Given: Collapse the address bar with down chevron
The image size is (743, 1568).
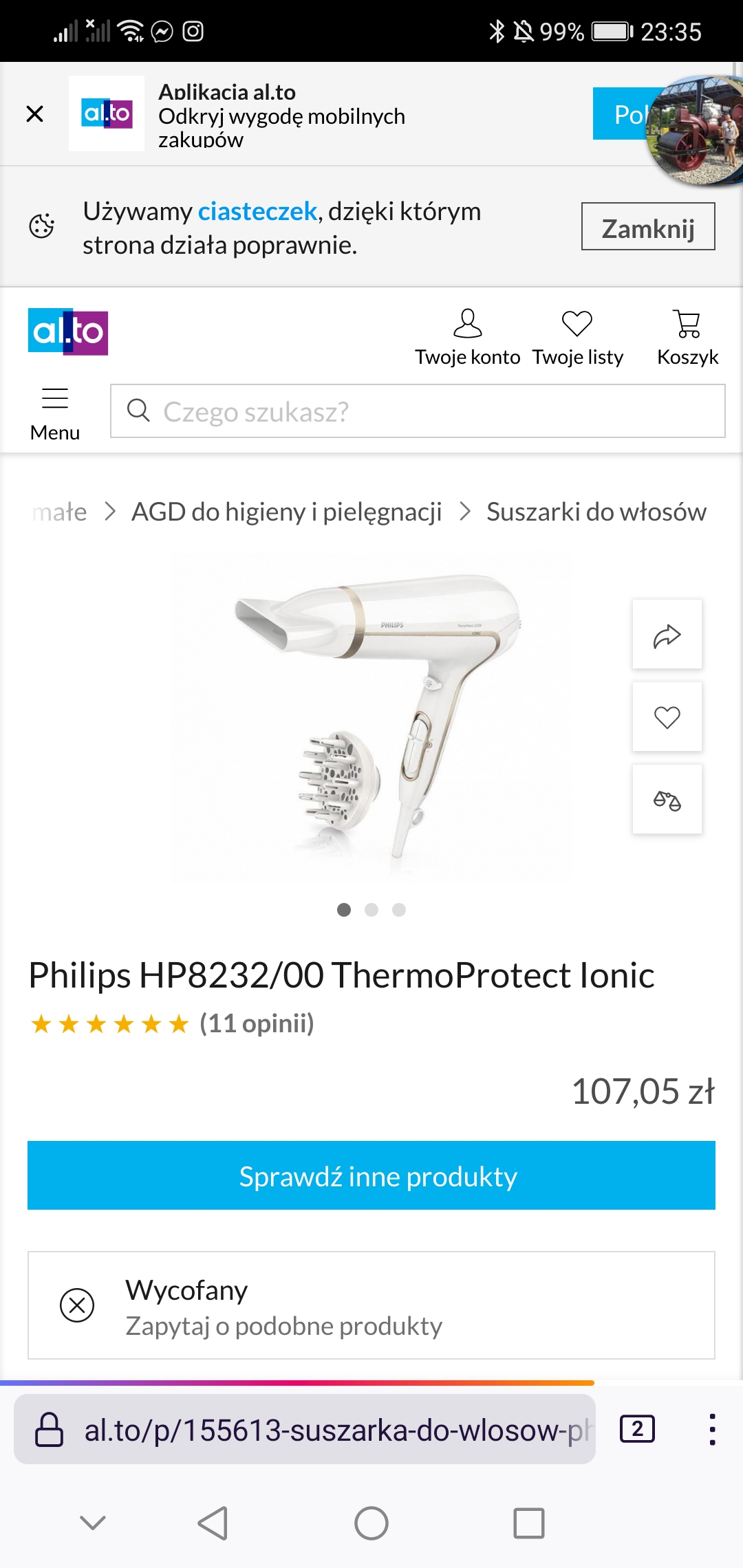Looking at the screenshot, I should tap(91, 1521).
